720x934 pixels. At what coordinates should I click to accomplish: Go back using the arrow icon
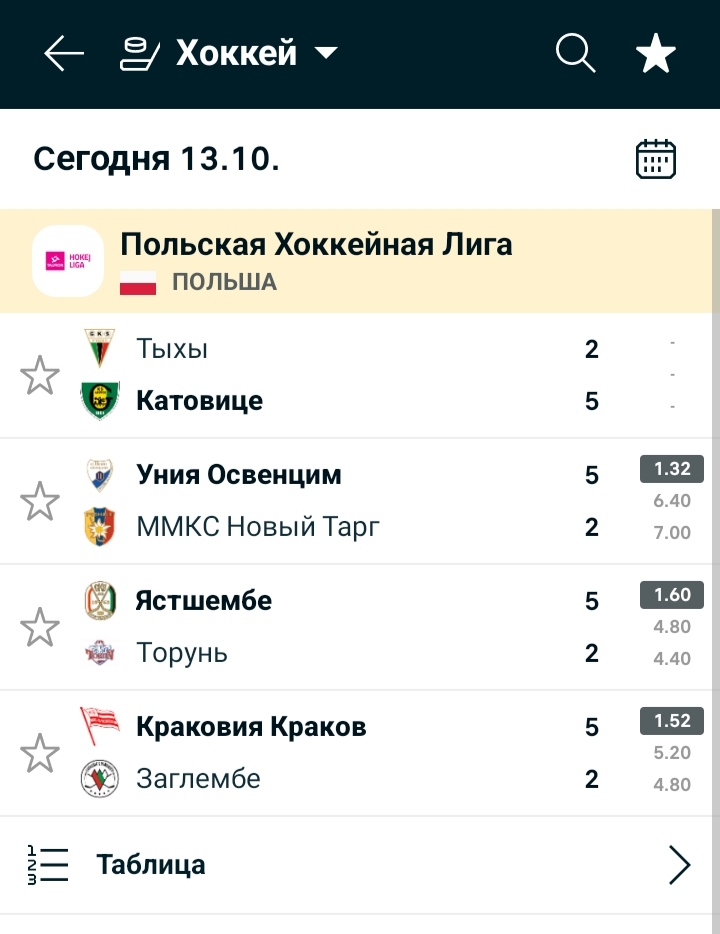pyautogui.click(x=64, y=54)
